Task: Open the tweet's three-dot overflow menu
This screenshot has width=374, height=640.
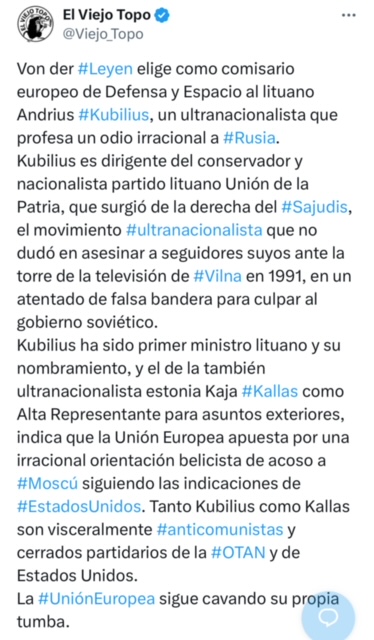Action: (x=348, y=16)
